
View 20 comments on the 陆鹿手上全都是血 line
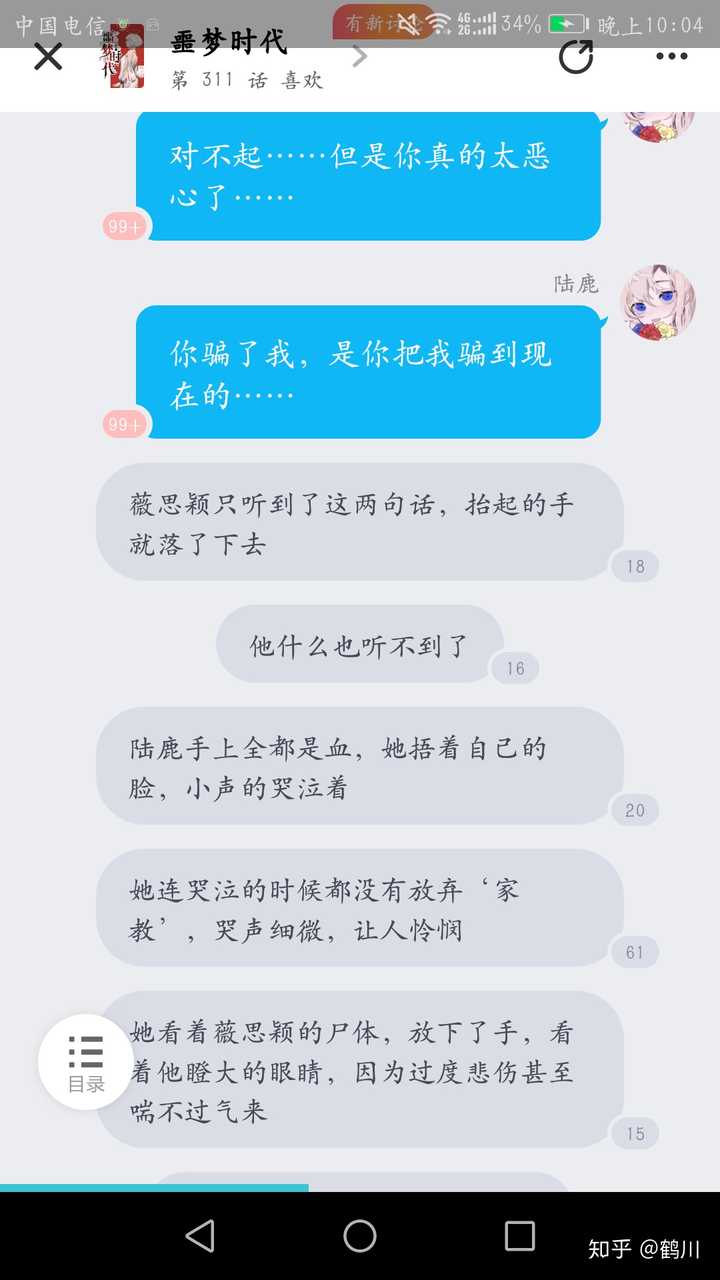coord(635,810)
